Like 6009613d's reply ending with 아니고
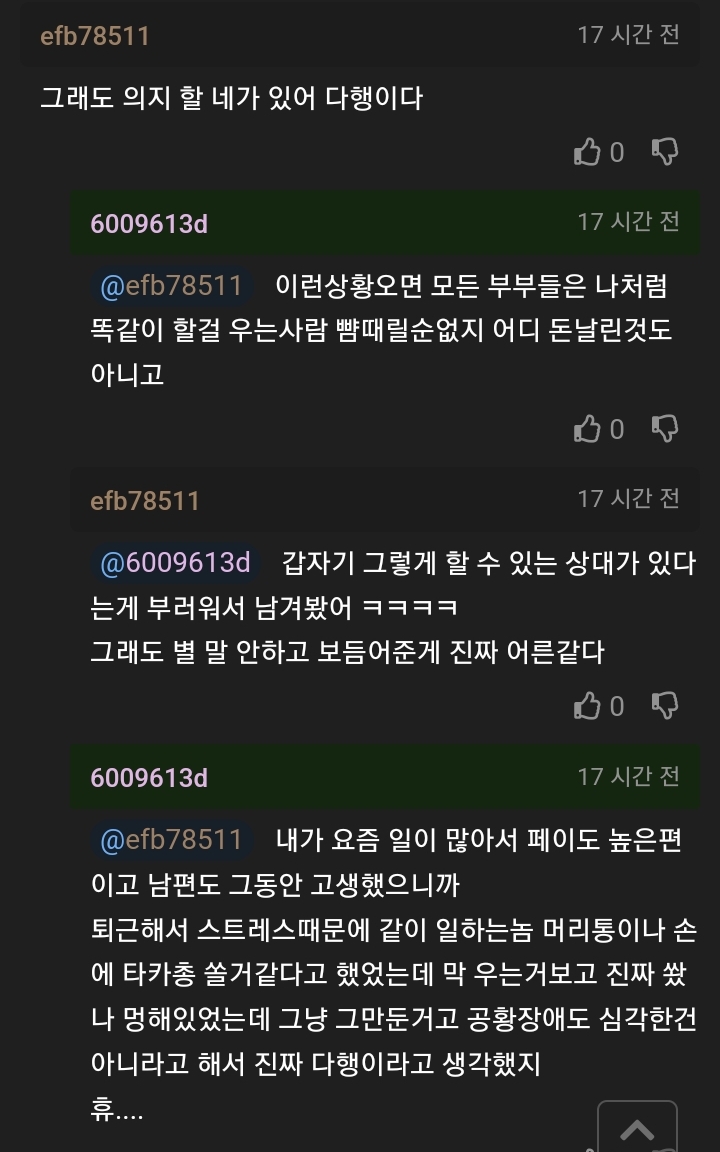The height and width of the screenshot is (1152, 720). pos(587,429)
